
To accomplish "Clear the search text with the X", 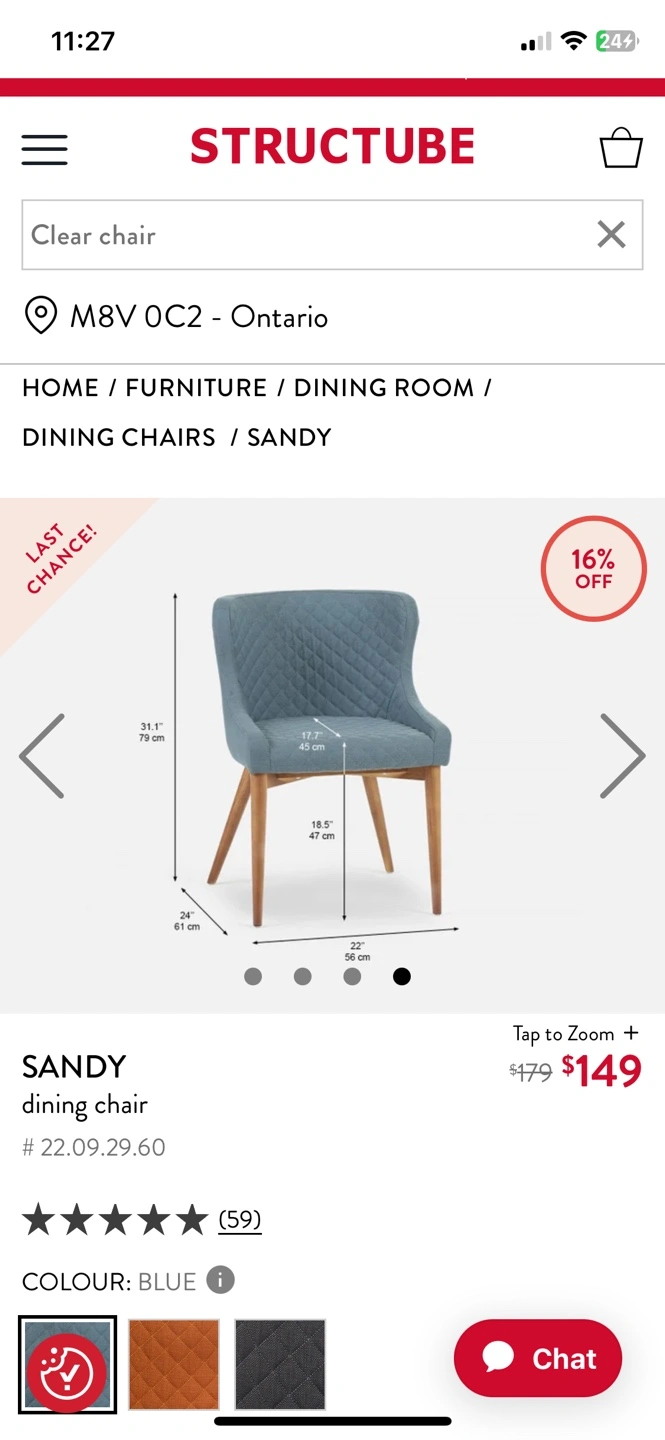I will click(x=611, y=235).
